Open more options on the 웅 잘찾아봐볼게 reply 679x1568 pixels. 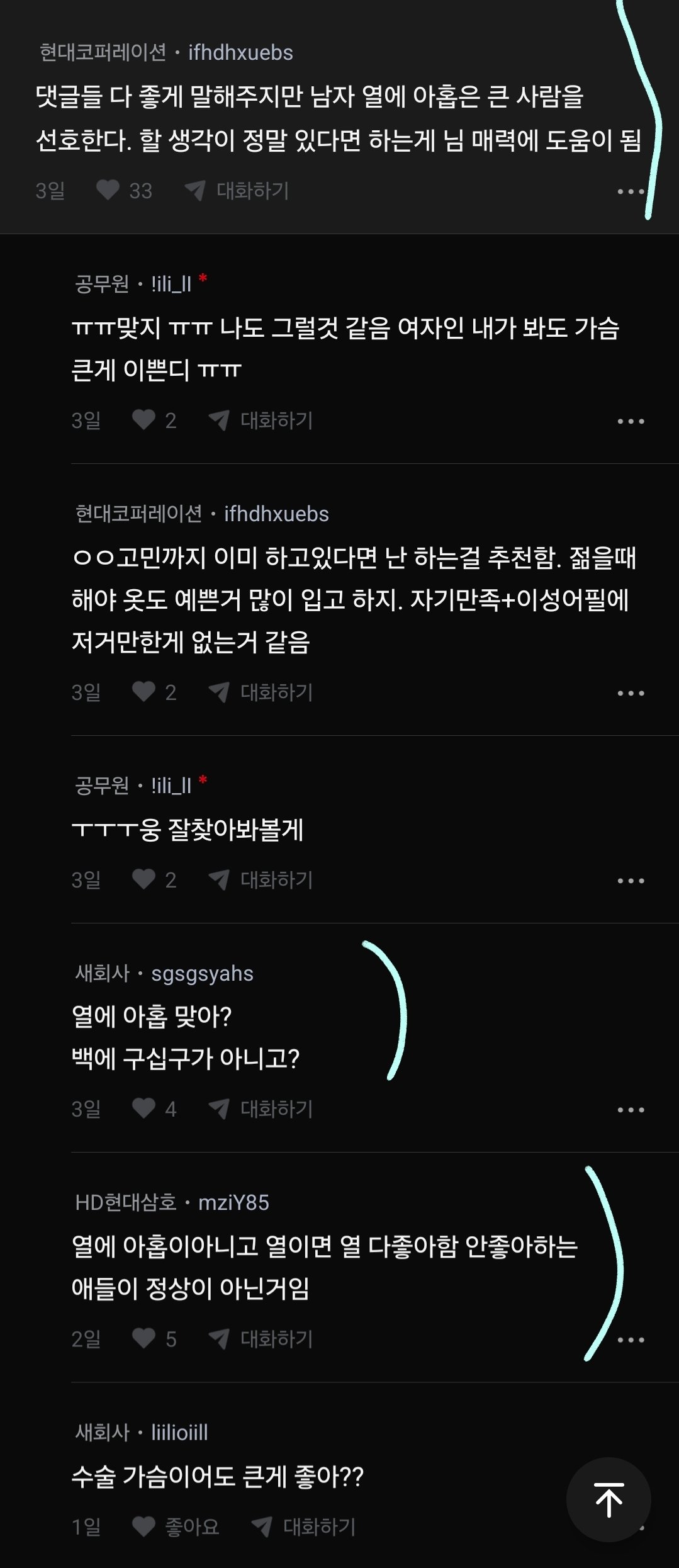click(x=631, y=881)
